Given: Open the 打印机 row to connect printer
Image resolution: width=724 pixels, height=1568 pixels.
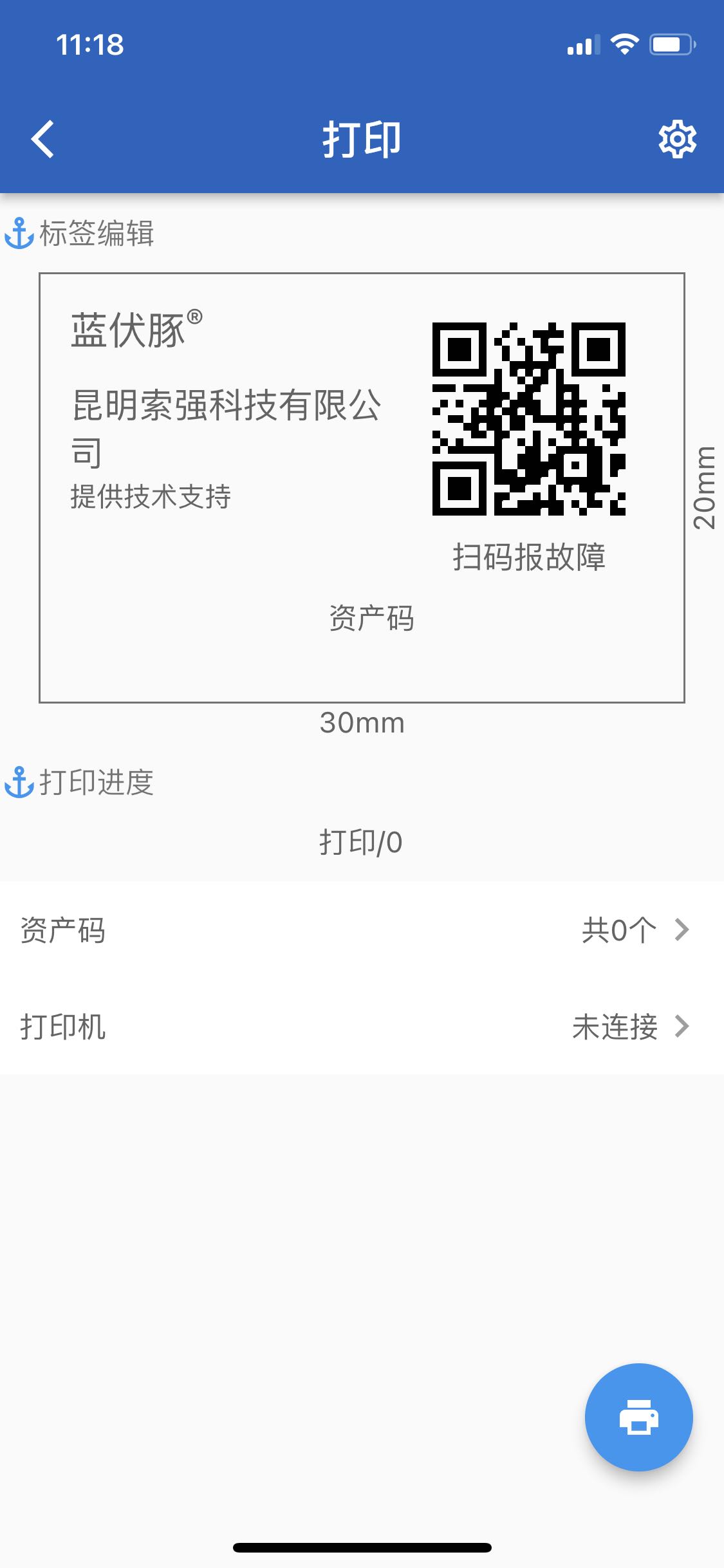Looking at the screenshot, I should click(362, 1027).
